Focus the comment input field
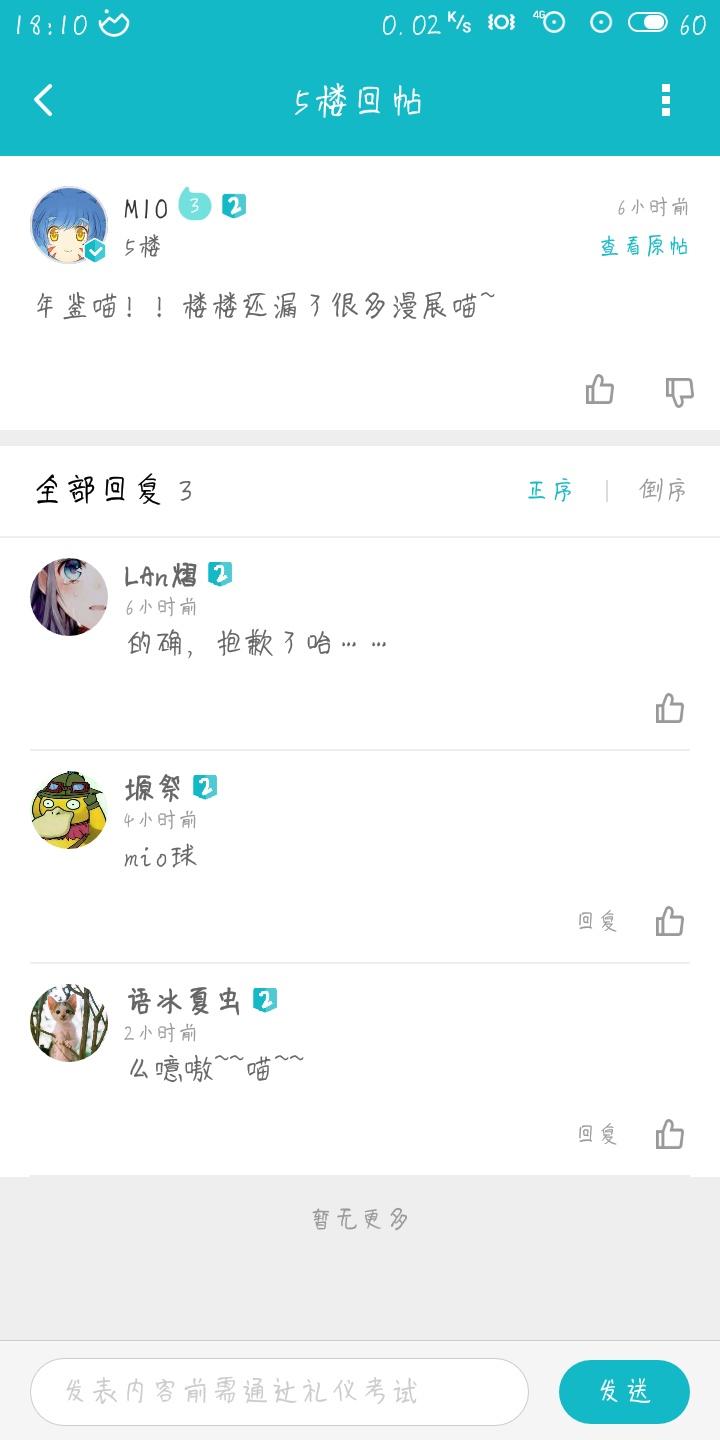720x1440 pixels. tap(279, 1391)
